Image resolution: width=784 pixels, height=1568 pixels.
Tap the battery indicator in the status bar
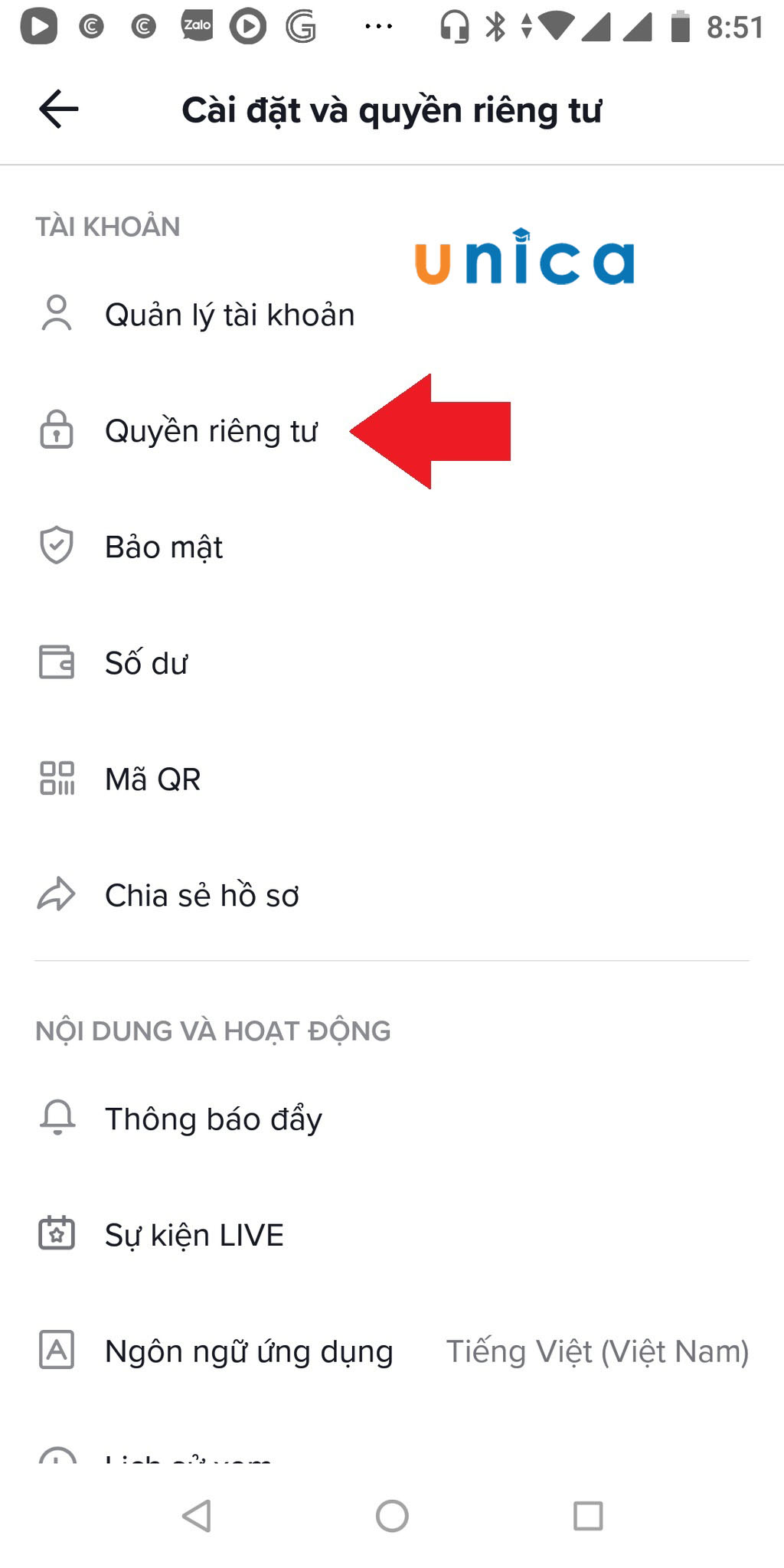coord(678,24)
